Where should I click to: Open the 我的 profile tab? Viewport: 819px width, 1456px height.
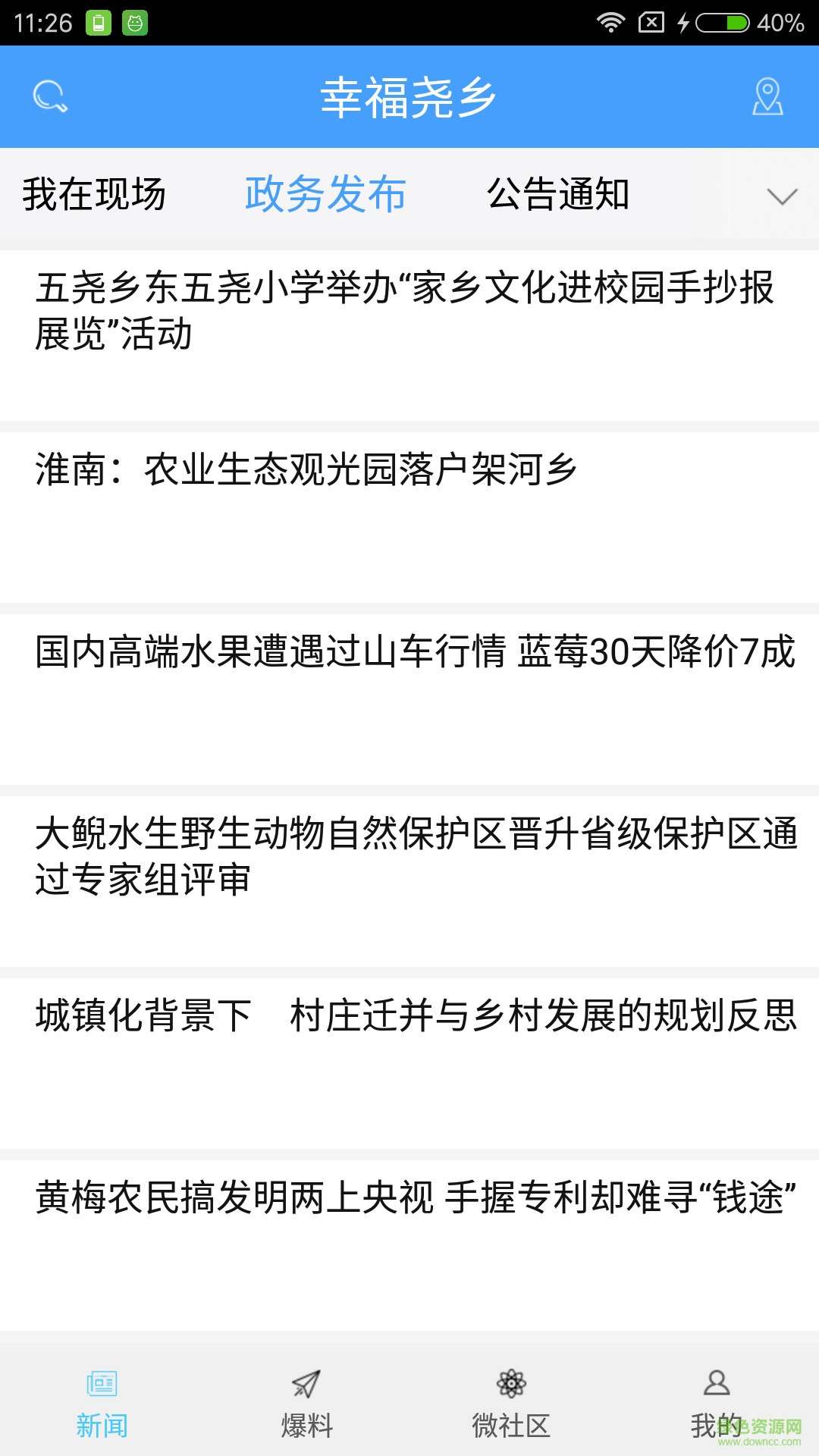[716, 1403]
